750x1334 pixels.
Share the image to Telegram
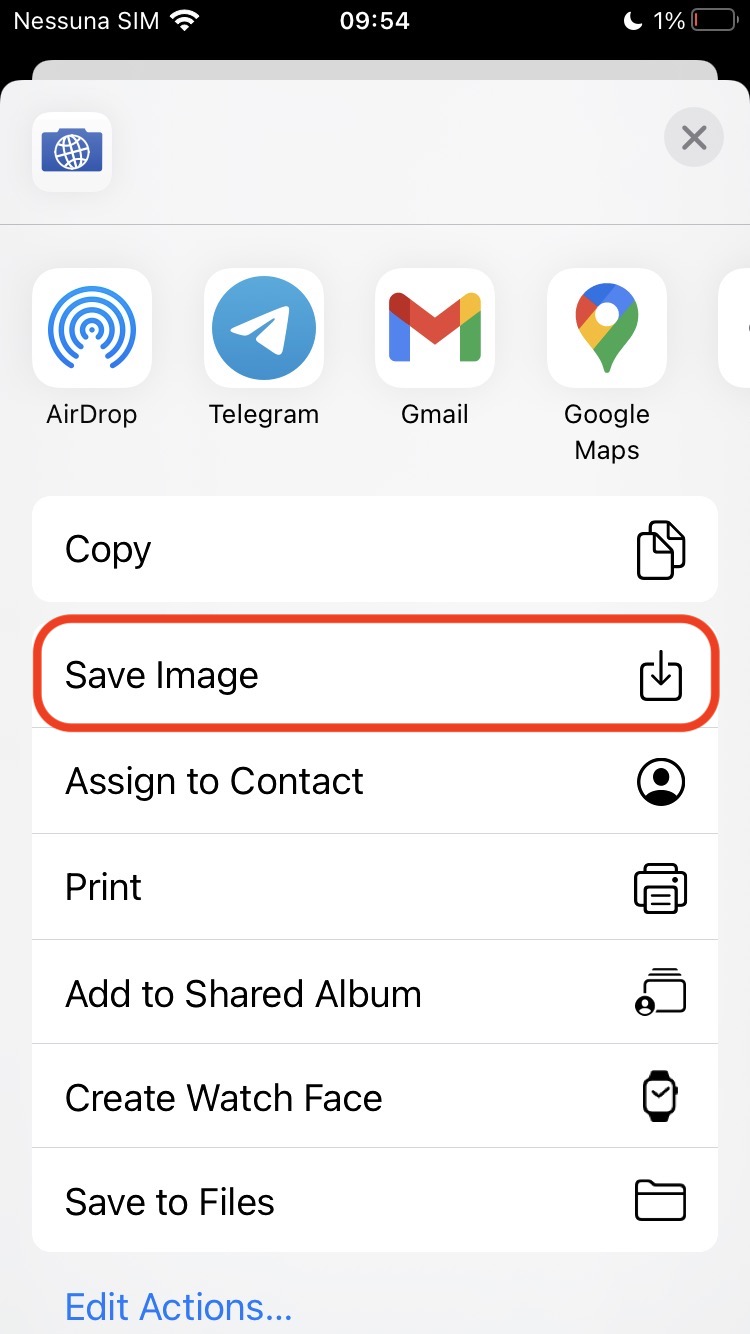(x=264, y=328)
